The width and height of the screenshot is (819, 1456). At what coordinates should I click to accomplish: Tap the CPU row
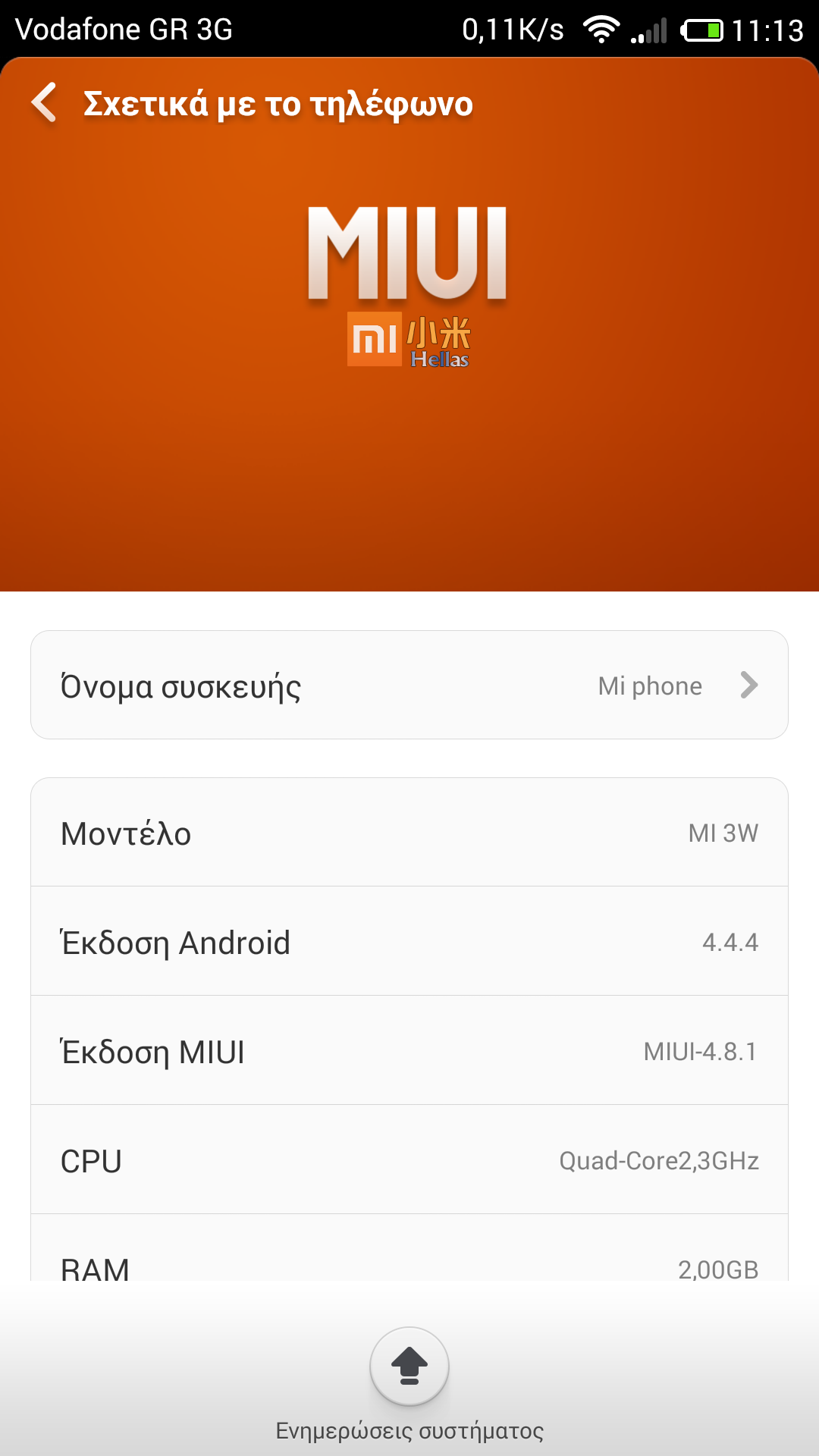(409, 1160)
